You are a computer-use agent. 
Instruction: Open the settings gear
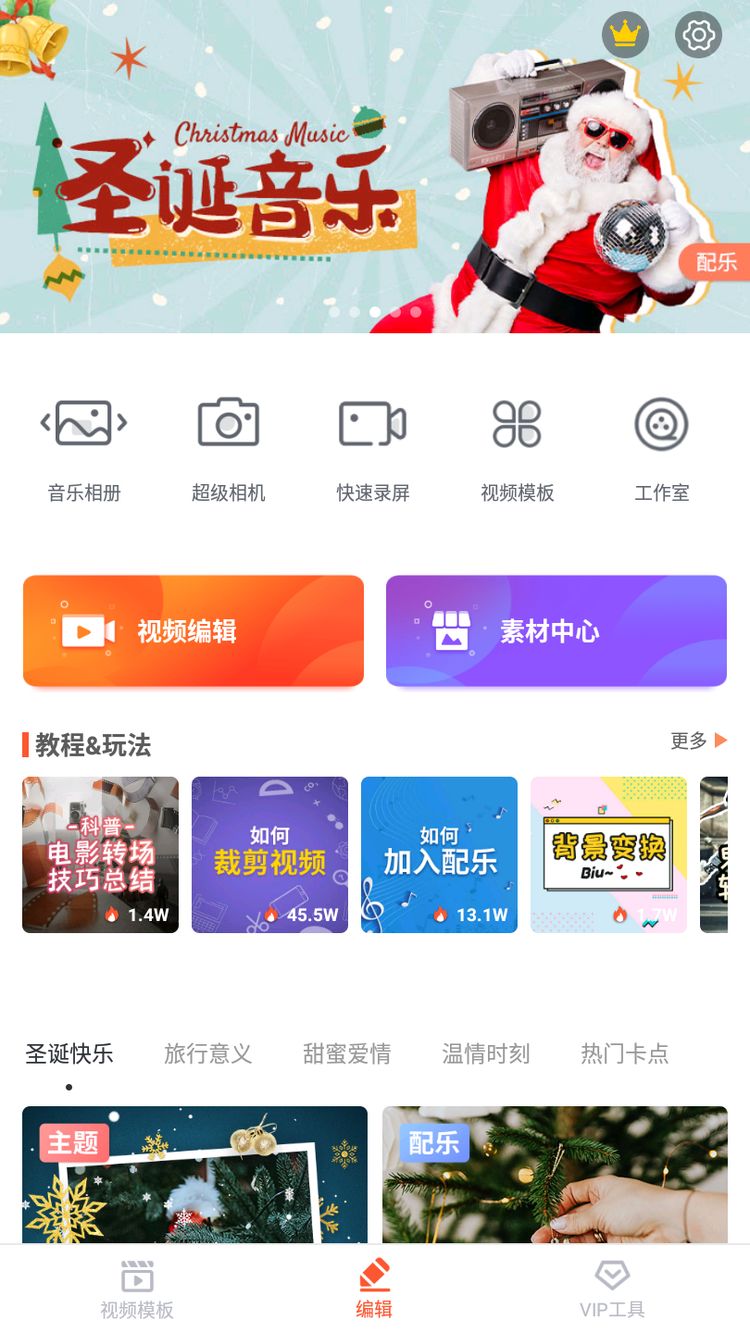point(698,36)
